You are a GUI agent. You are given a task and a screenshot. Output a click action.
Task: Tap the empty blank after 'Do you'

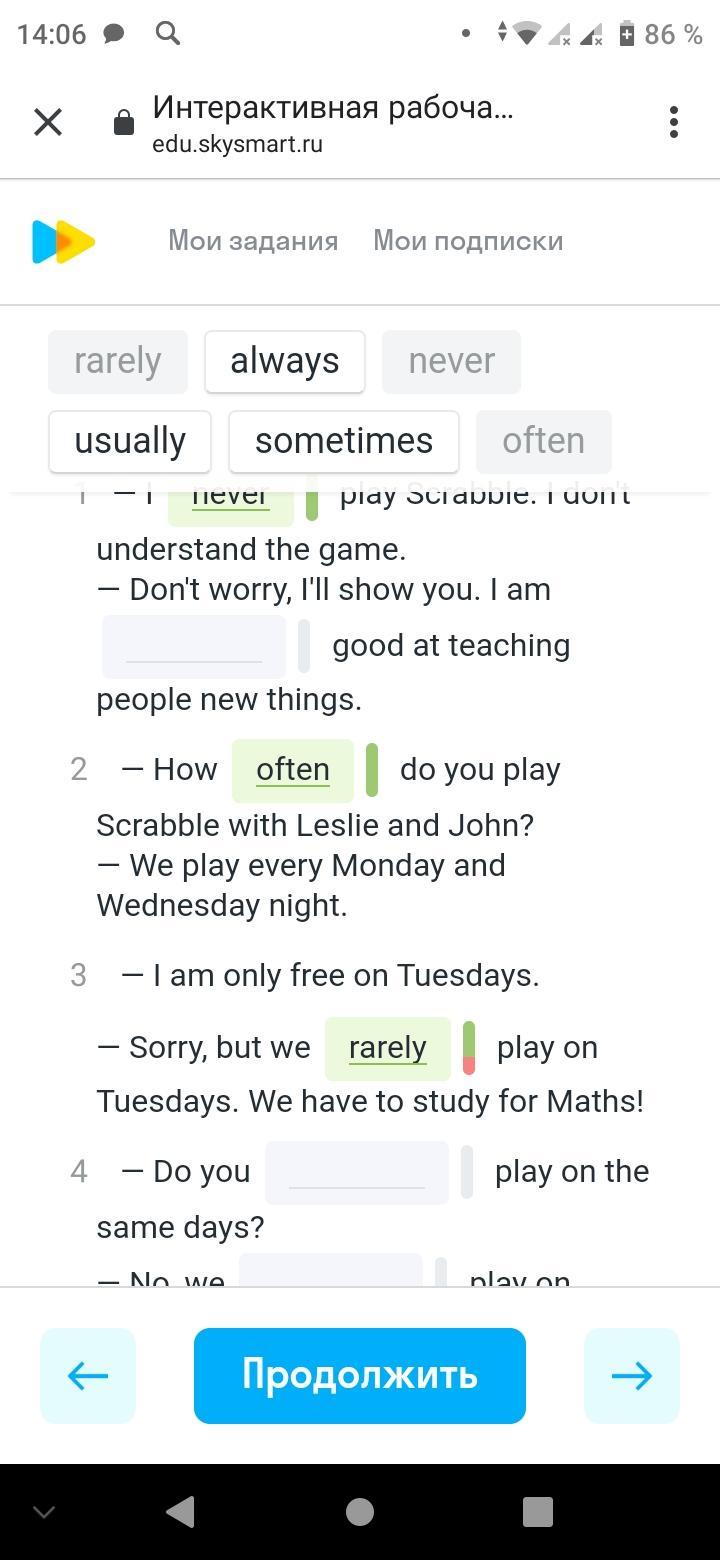pos(357,1172)
